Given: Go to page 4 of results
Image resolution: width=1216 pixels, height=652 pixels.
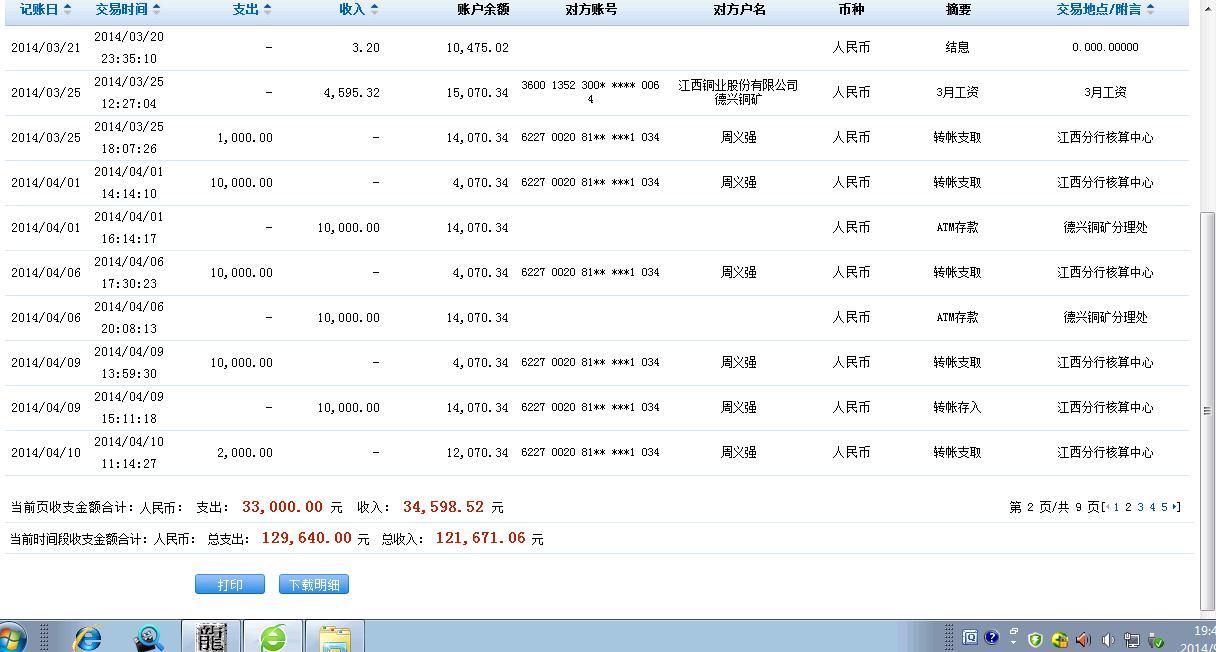Looking at the screenshot, I should click(1153, 508).
